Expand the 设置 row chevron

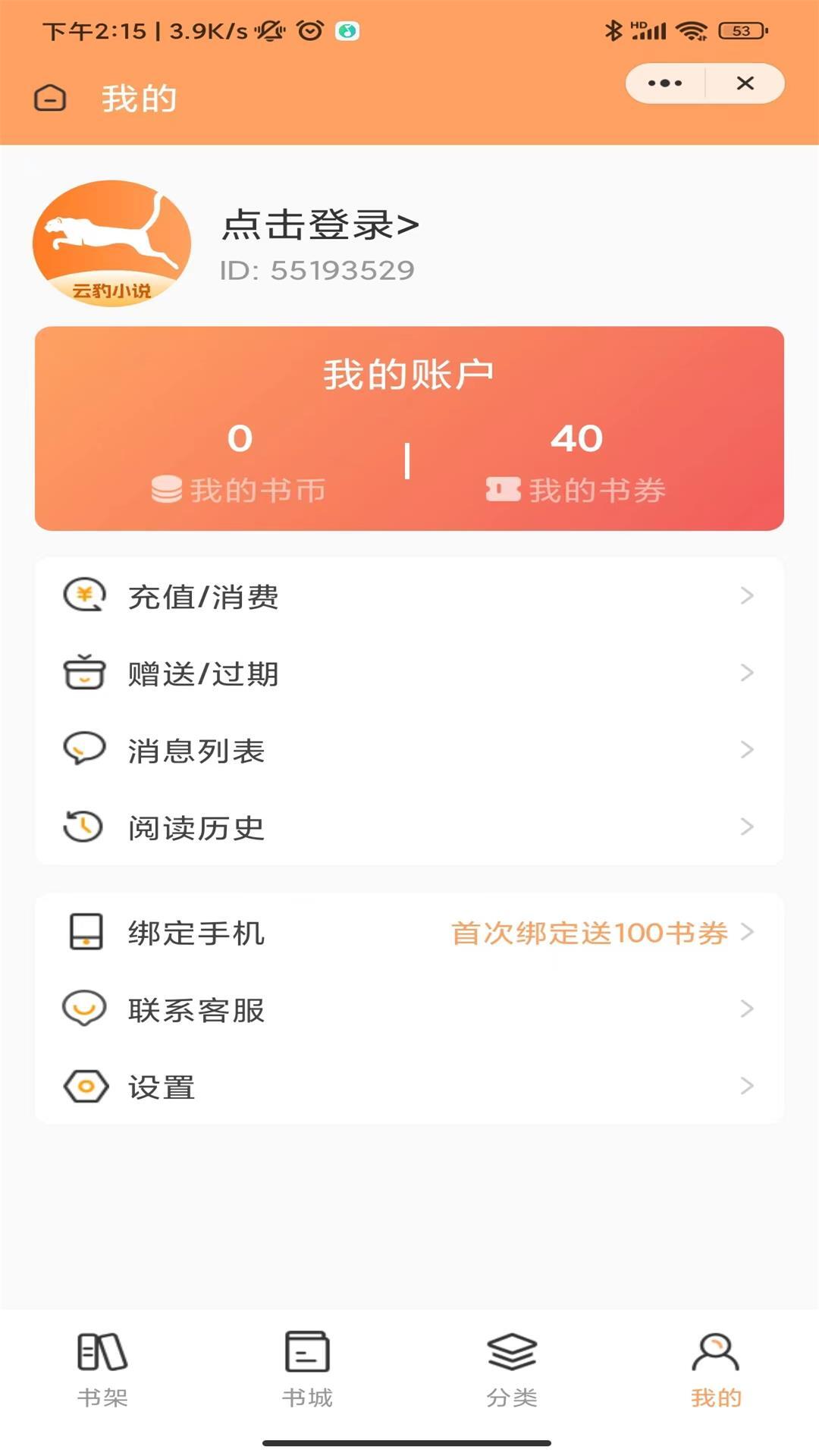click(748, 1086)
